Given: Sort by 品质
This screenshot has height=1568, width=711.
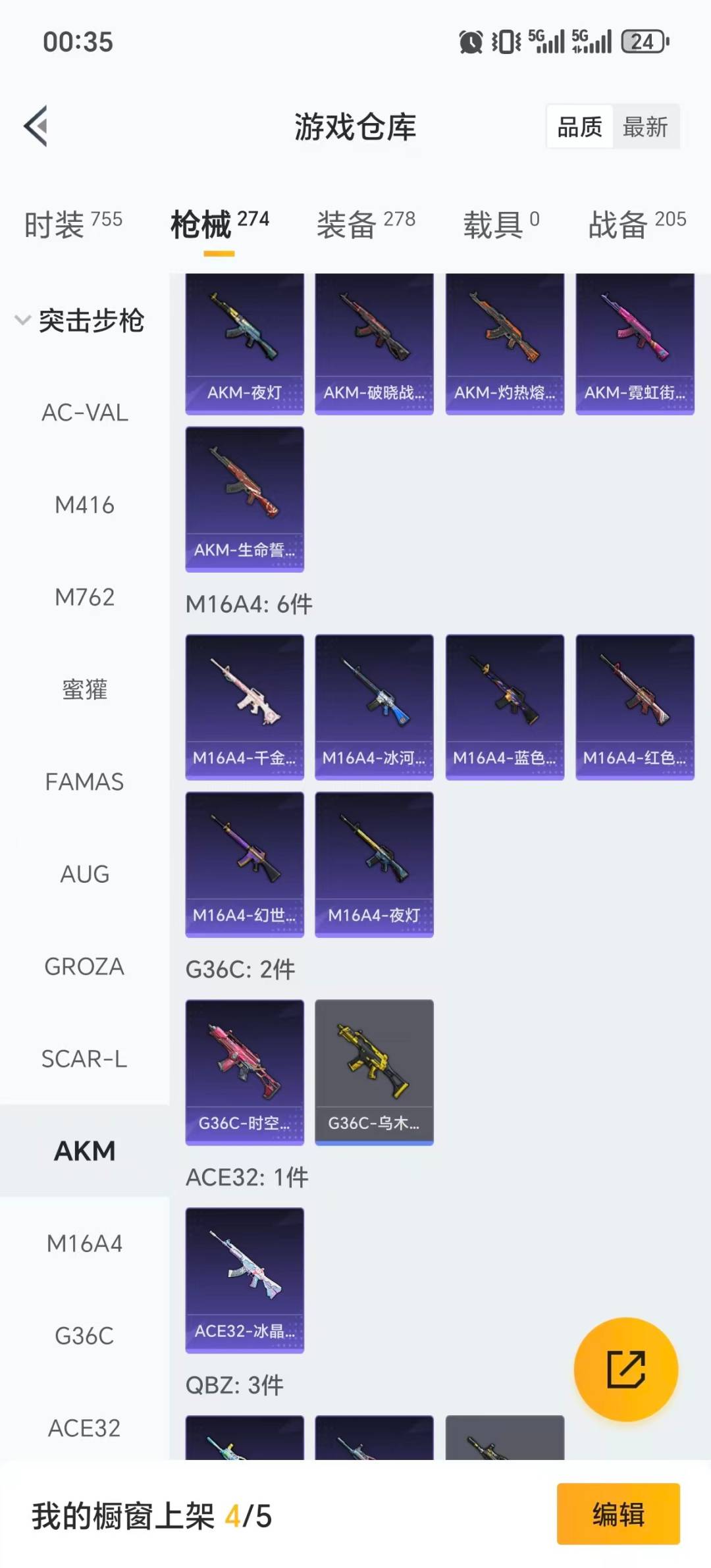Looking at the screenshot, I should [x=579, y=126].
